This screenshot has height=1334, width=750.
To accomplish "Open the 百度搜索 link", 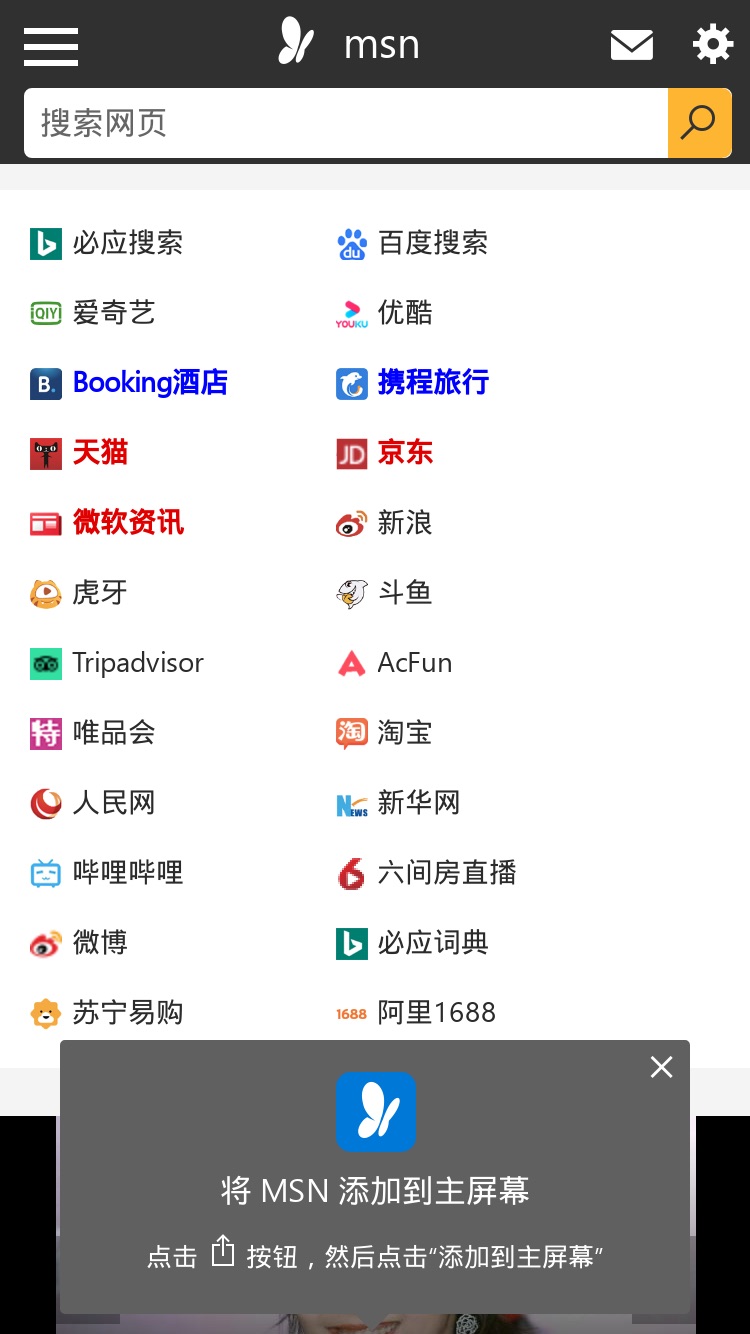I will coord(412,243).
